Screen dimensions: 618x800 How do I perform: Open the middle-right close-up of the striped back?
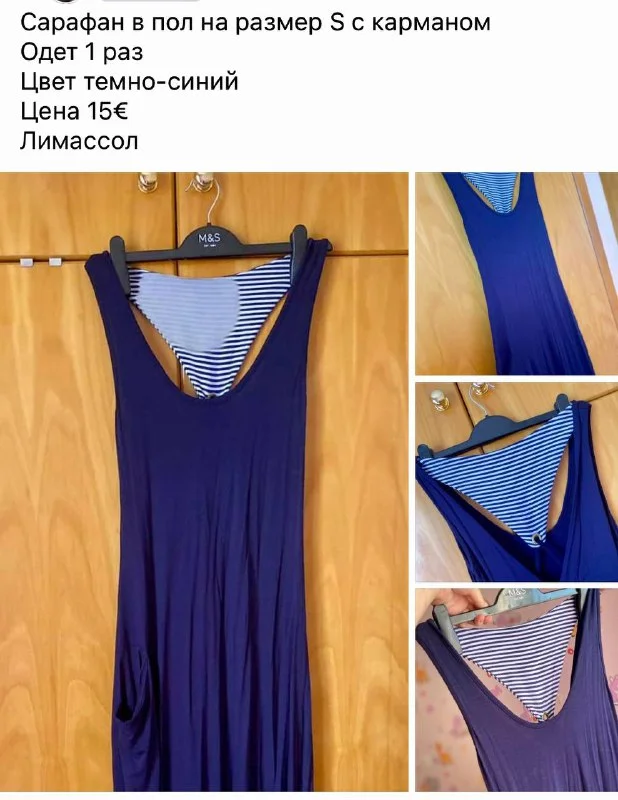coord(516,482)
